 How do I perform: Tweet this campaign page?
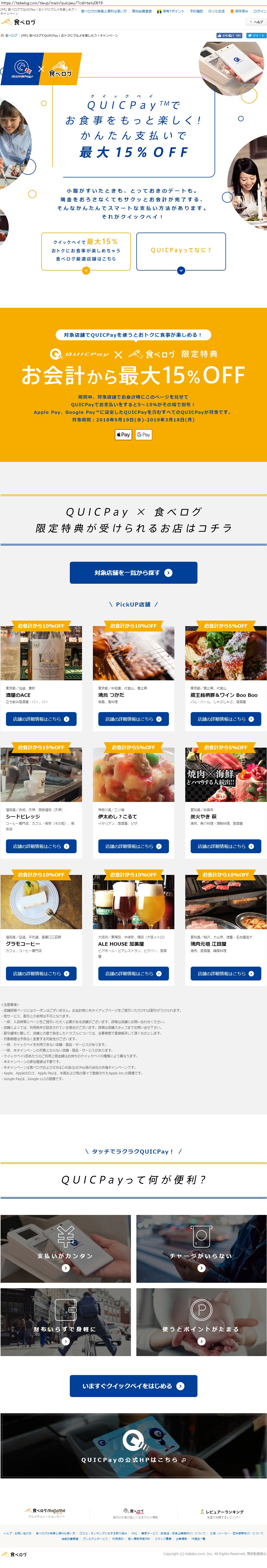pyautogui.click(x=256, y=36)
